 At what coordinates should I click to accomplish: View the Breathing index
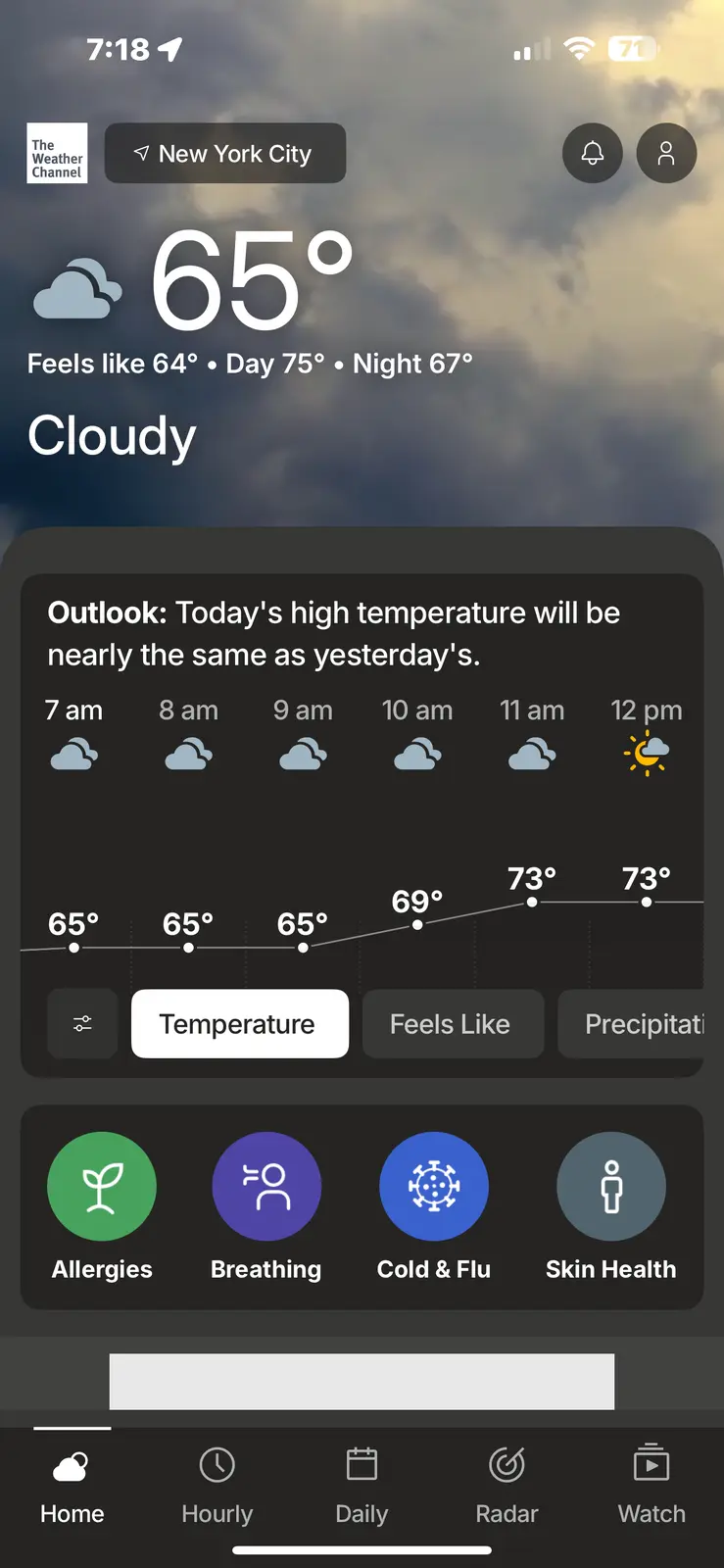tap(266, 1187)
